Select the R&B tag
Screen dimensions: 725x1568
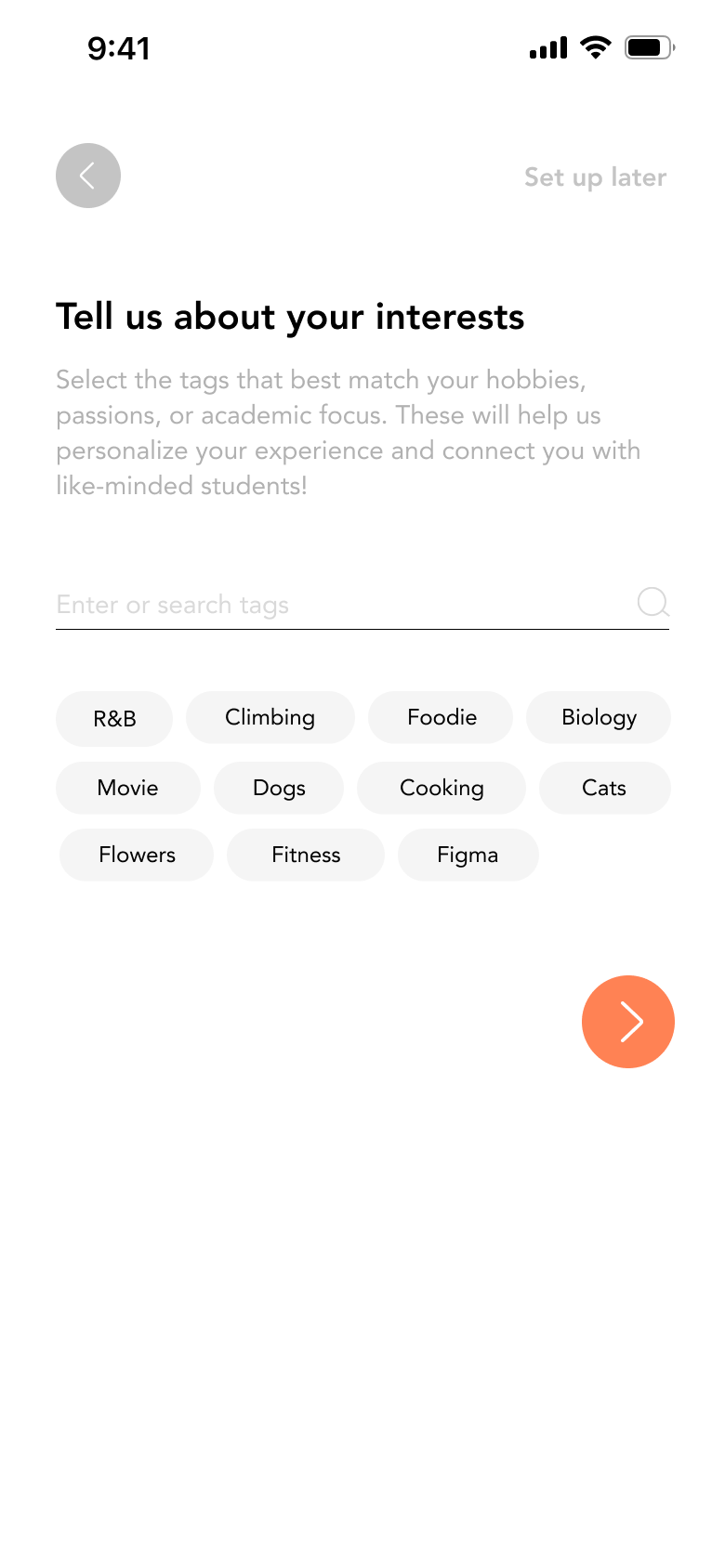coord(114,718)
